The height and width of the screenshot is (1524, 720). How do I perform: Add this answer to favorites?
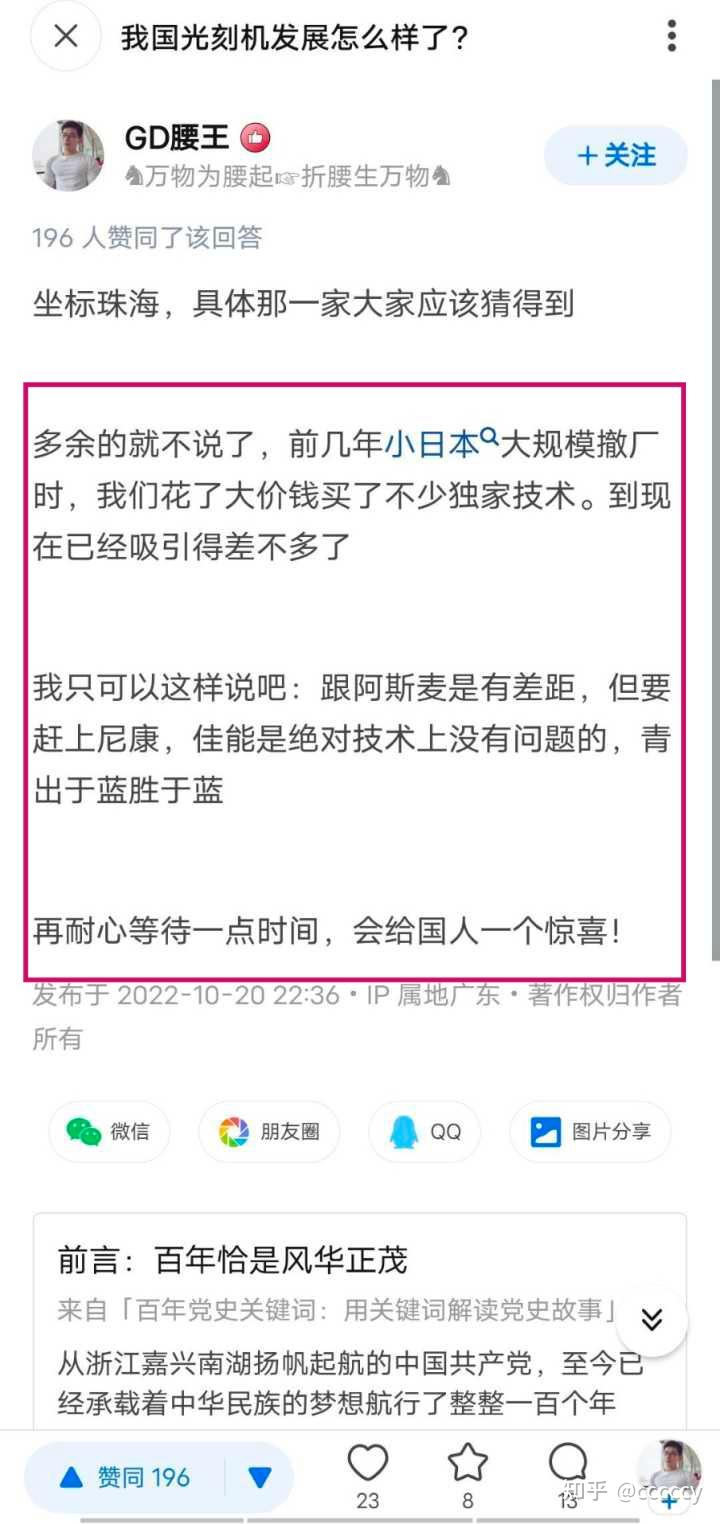[467, 1475]
